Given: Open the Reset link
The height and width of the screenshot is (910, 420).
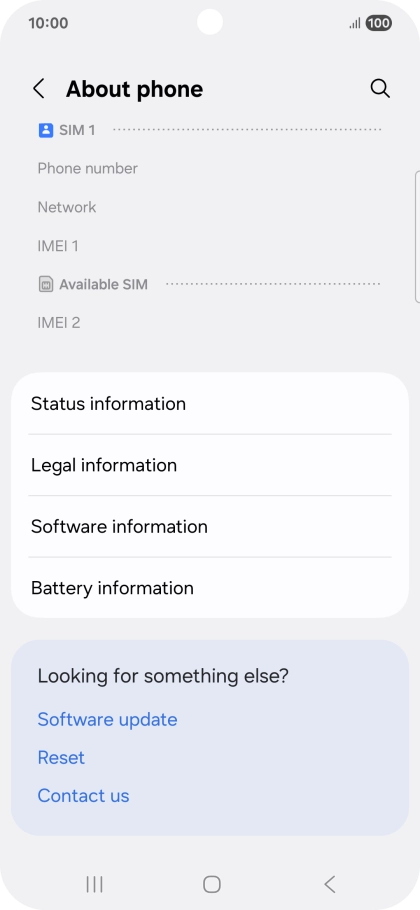Looking at the screenshot, I should coord(61,757).
